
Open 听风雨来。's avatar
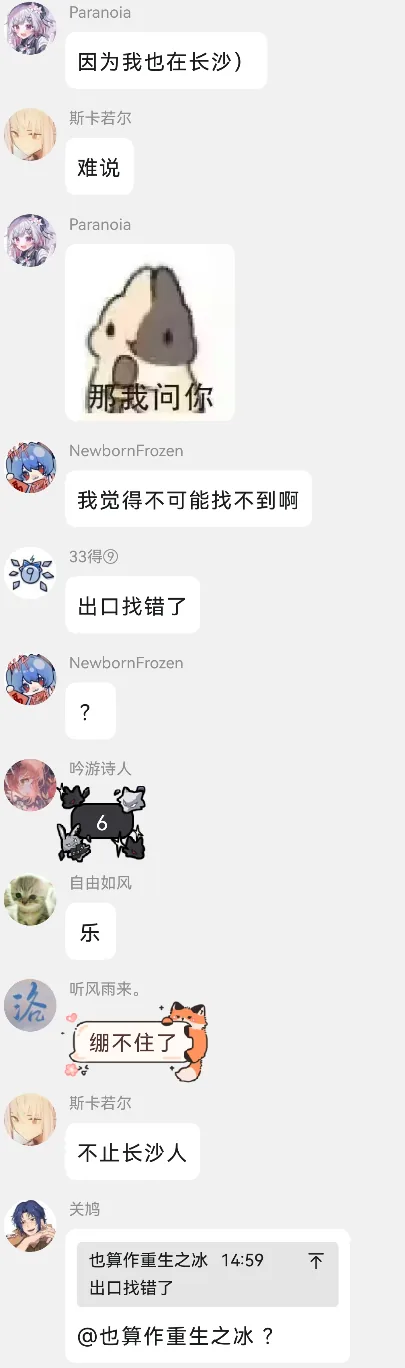point(31,1005)
